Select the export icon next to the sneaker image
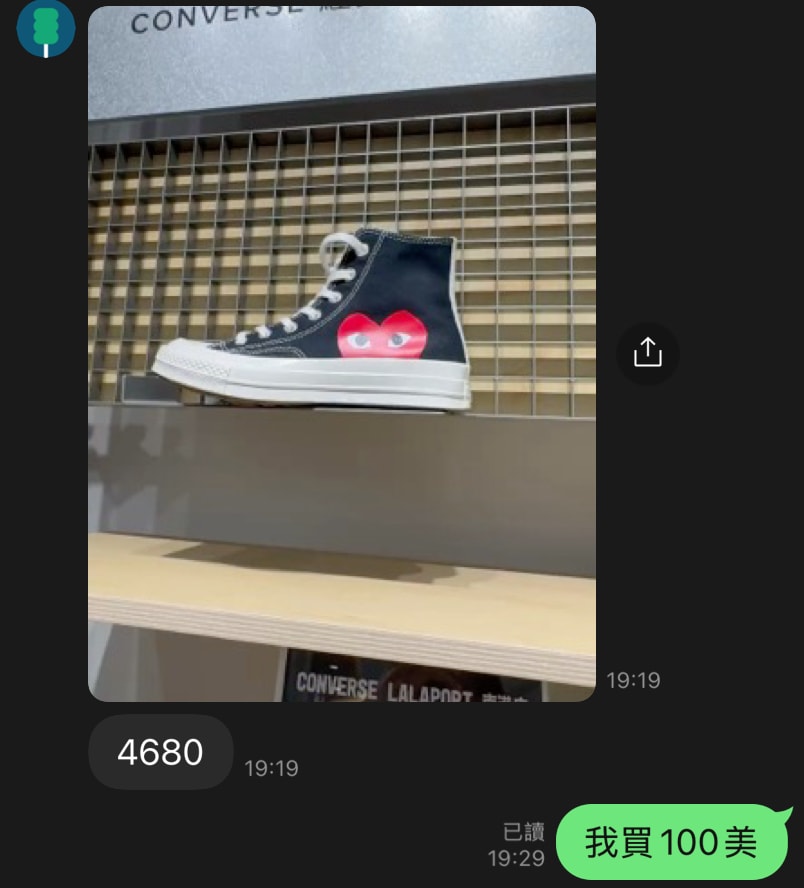 pos(647,353)
